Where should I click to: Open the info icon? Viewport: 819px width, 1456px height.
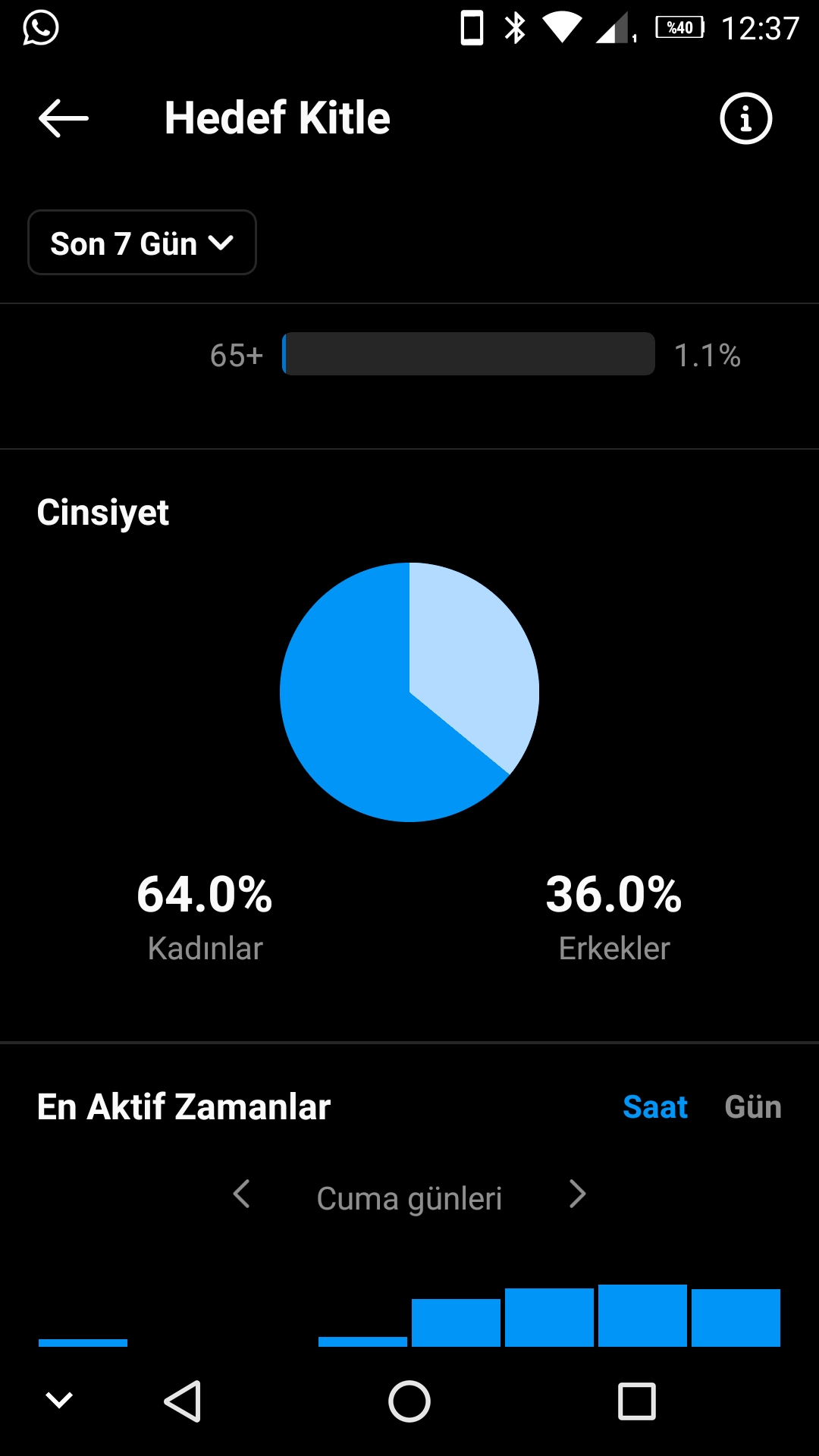pos(745,118)
